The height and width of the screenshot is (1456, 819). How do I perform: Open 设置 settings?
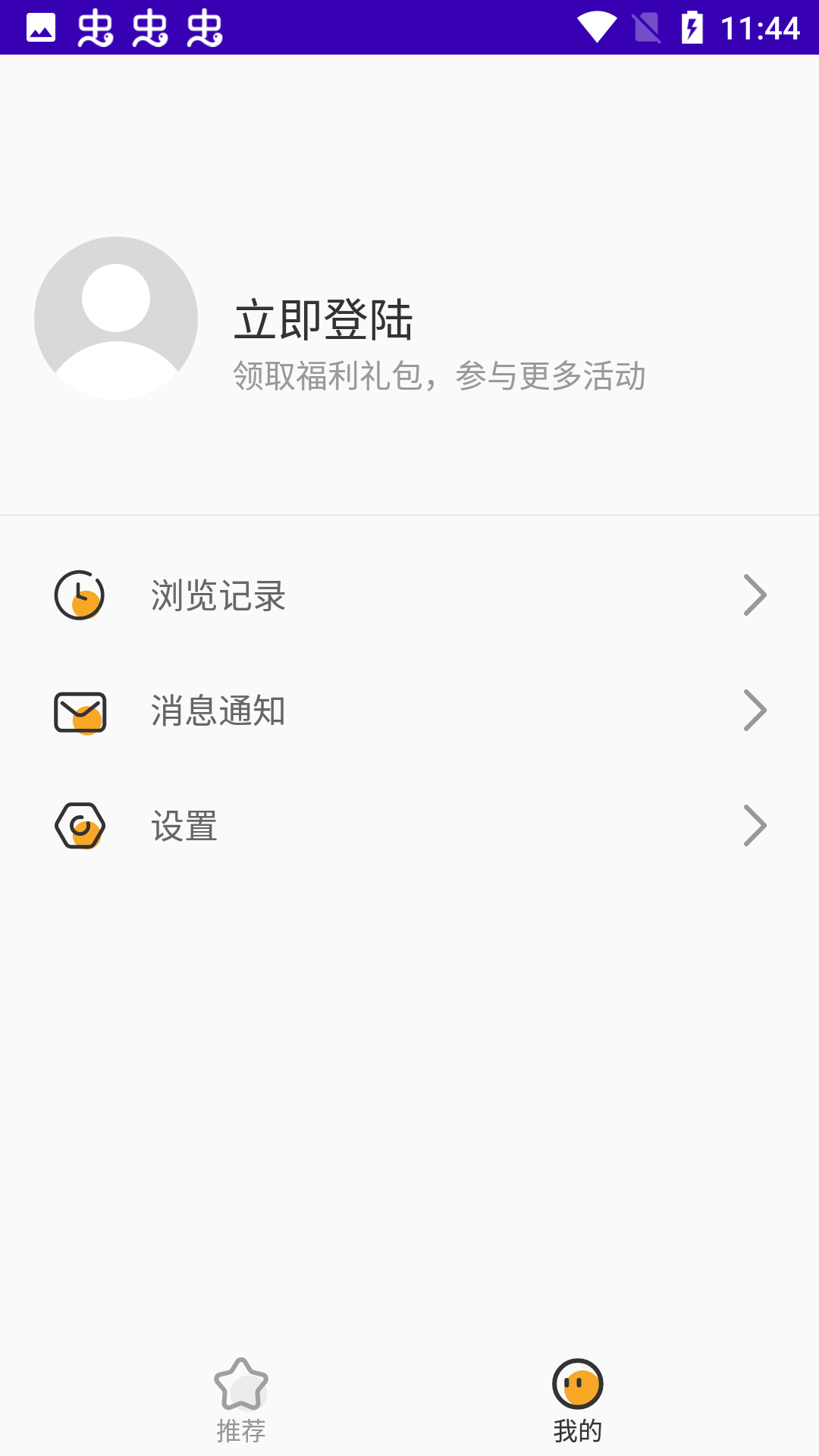pos(409,826)
